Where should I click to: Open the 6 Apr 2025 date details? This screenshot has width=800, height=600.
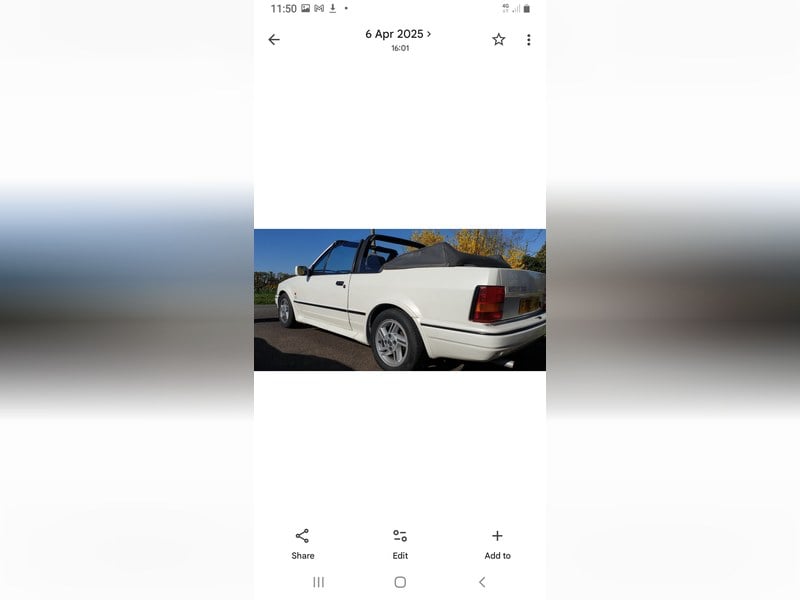point(398,35)
